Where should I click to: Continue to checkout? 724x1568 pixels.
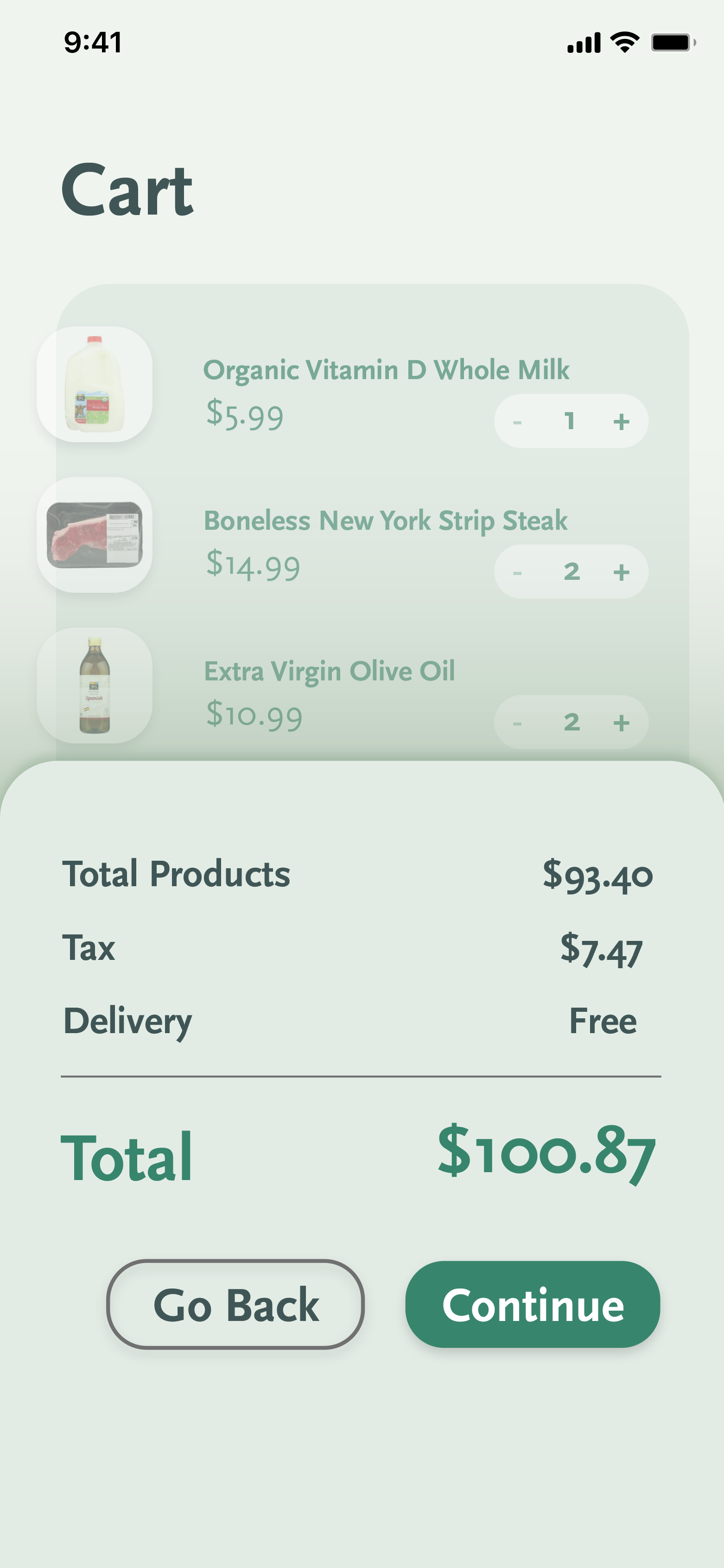[x=533, y=1304]
